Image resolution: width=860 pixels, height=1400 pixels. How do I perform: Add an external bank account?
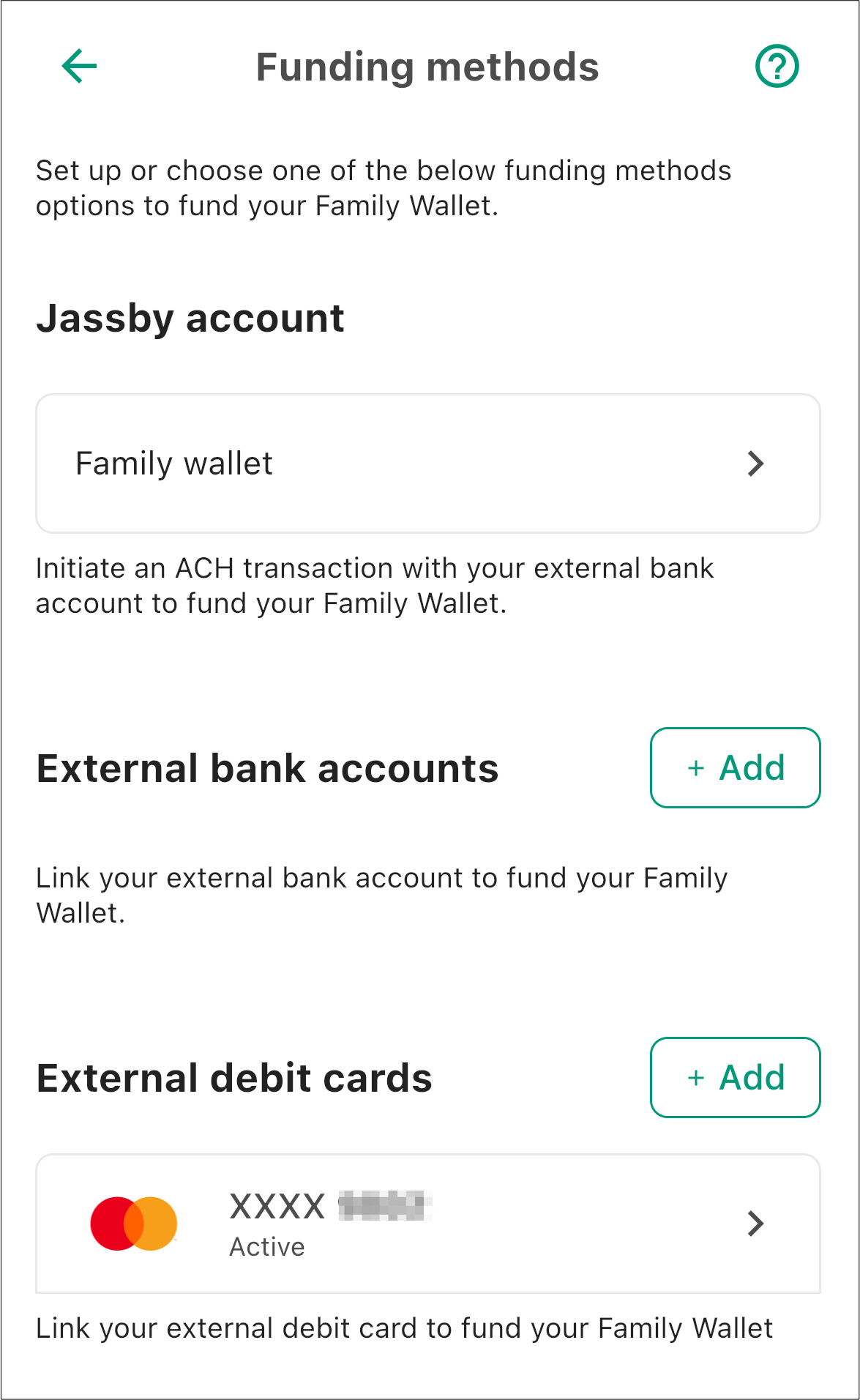click(x=735, y=767)
